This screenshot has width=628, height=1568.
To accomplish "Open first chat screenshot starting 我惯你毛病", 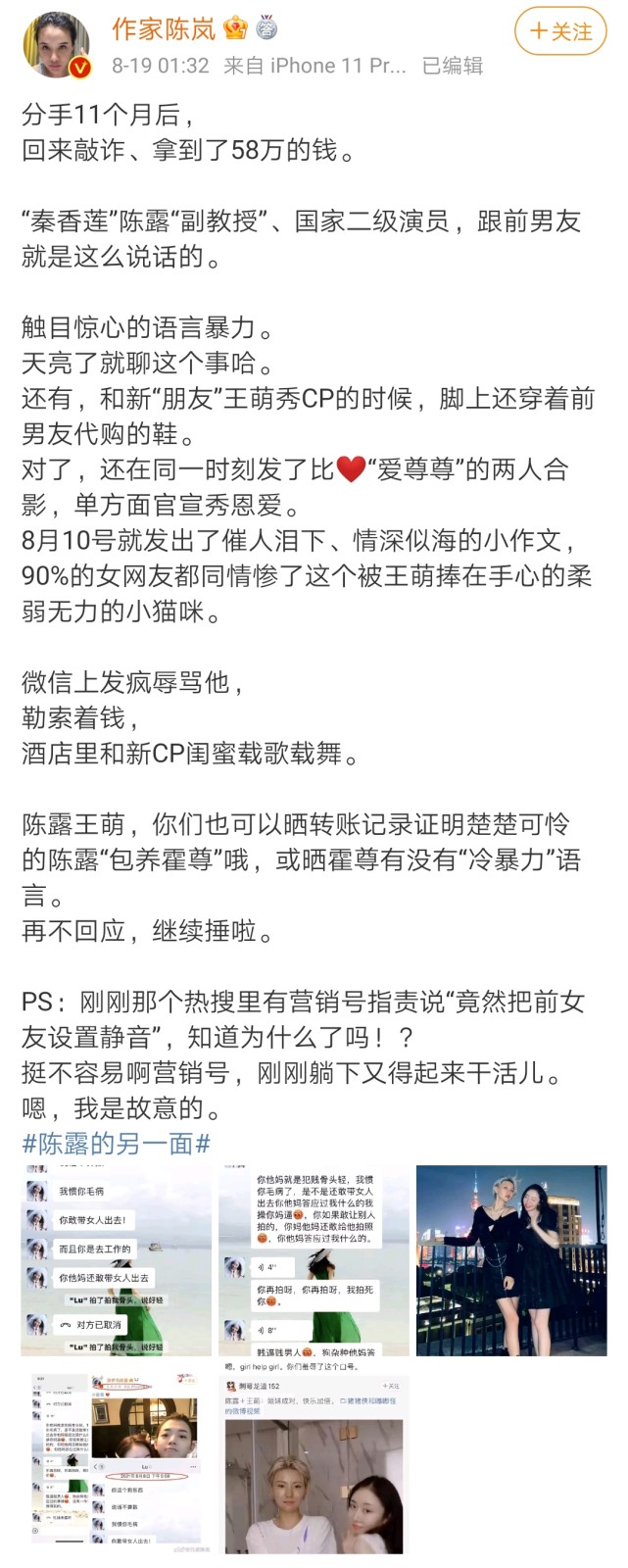I will pos(117,1260).
